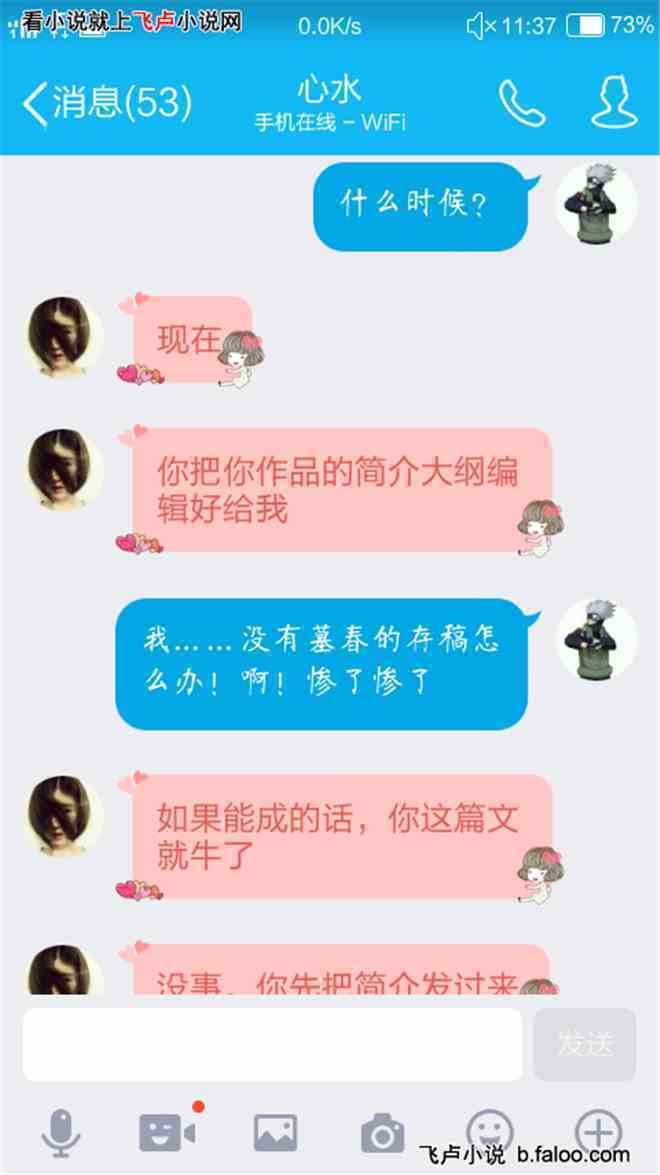Open 心水's profile details
Image resolution: width=660 pixels, height=1175 pixels.
click(x=613, y=102)
